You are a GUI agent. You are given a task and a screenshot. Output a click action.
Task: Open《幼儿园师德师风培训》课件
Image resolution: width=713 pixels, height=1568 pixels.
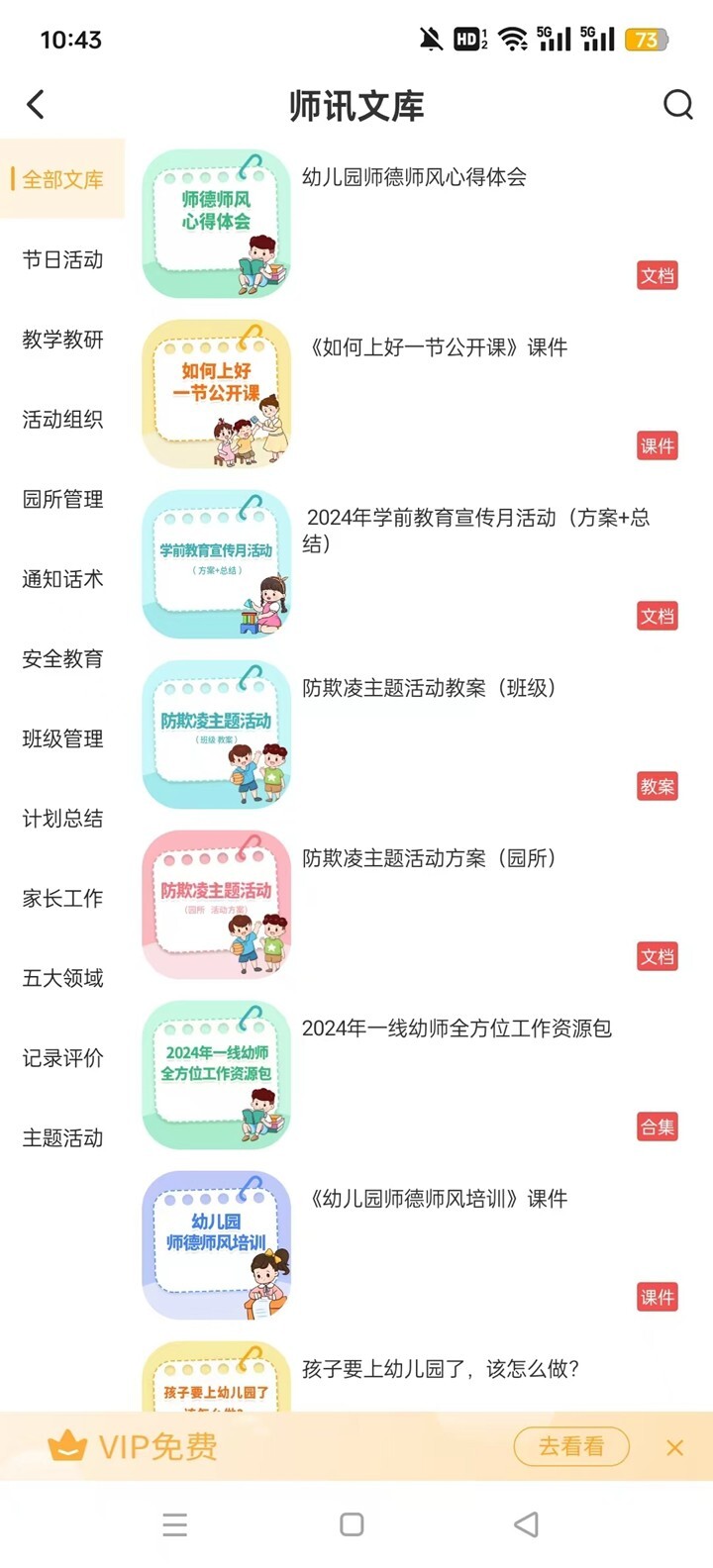tap(436, 1199)
